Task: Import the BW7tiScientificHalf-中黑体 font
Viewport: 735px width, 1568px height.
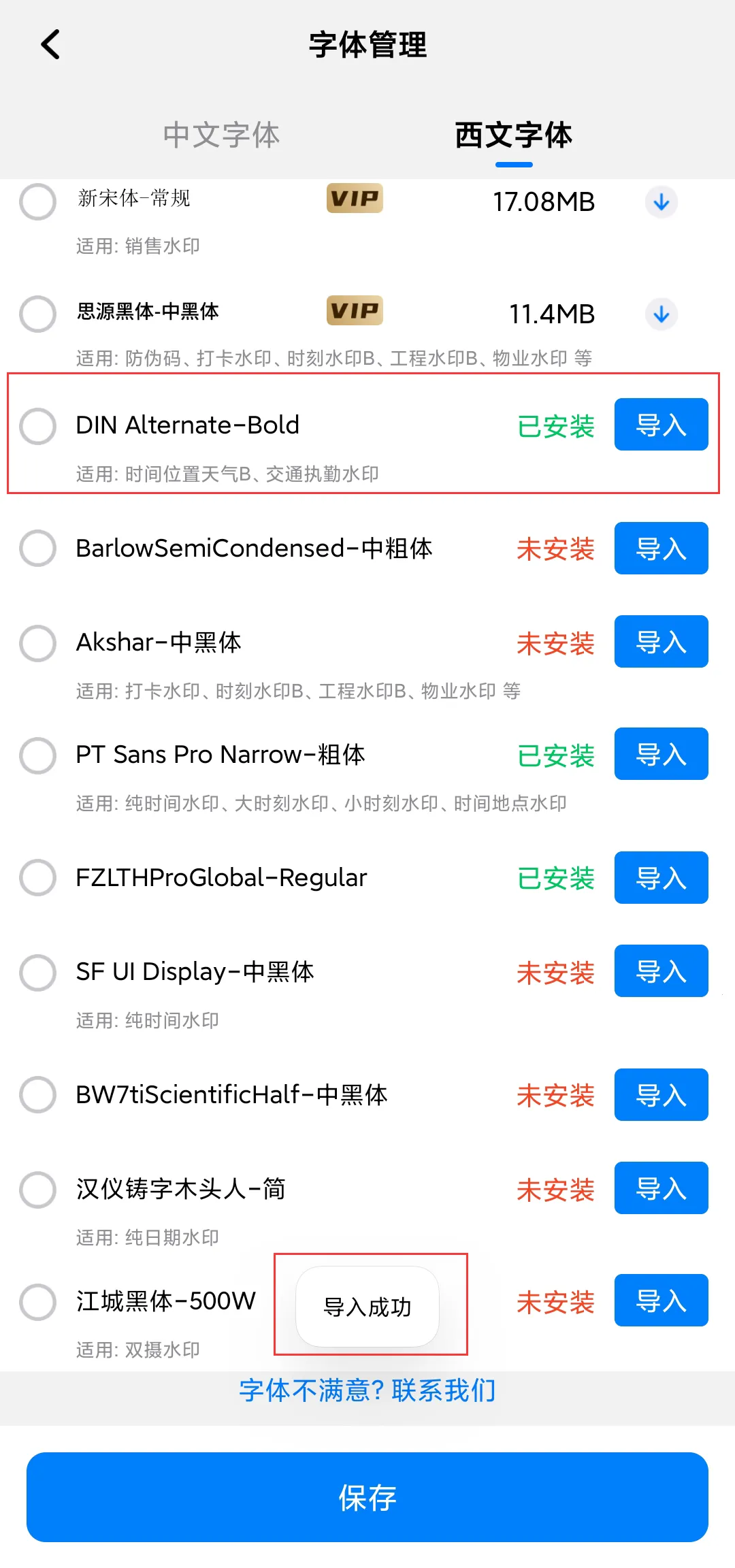Action: point(661,1095)
